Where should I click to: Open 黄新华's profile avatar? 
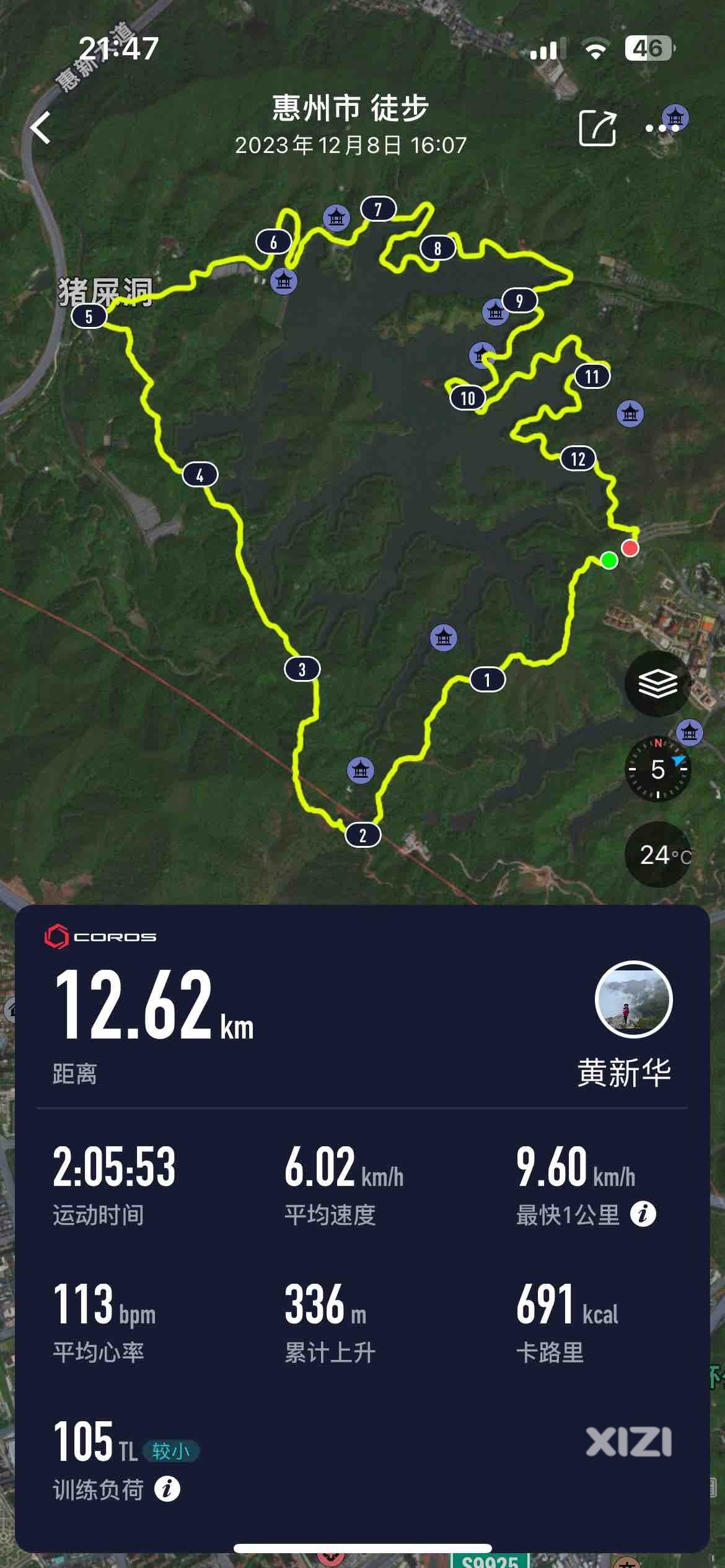[633, 1000]
